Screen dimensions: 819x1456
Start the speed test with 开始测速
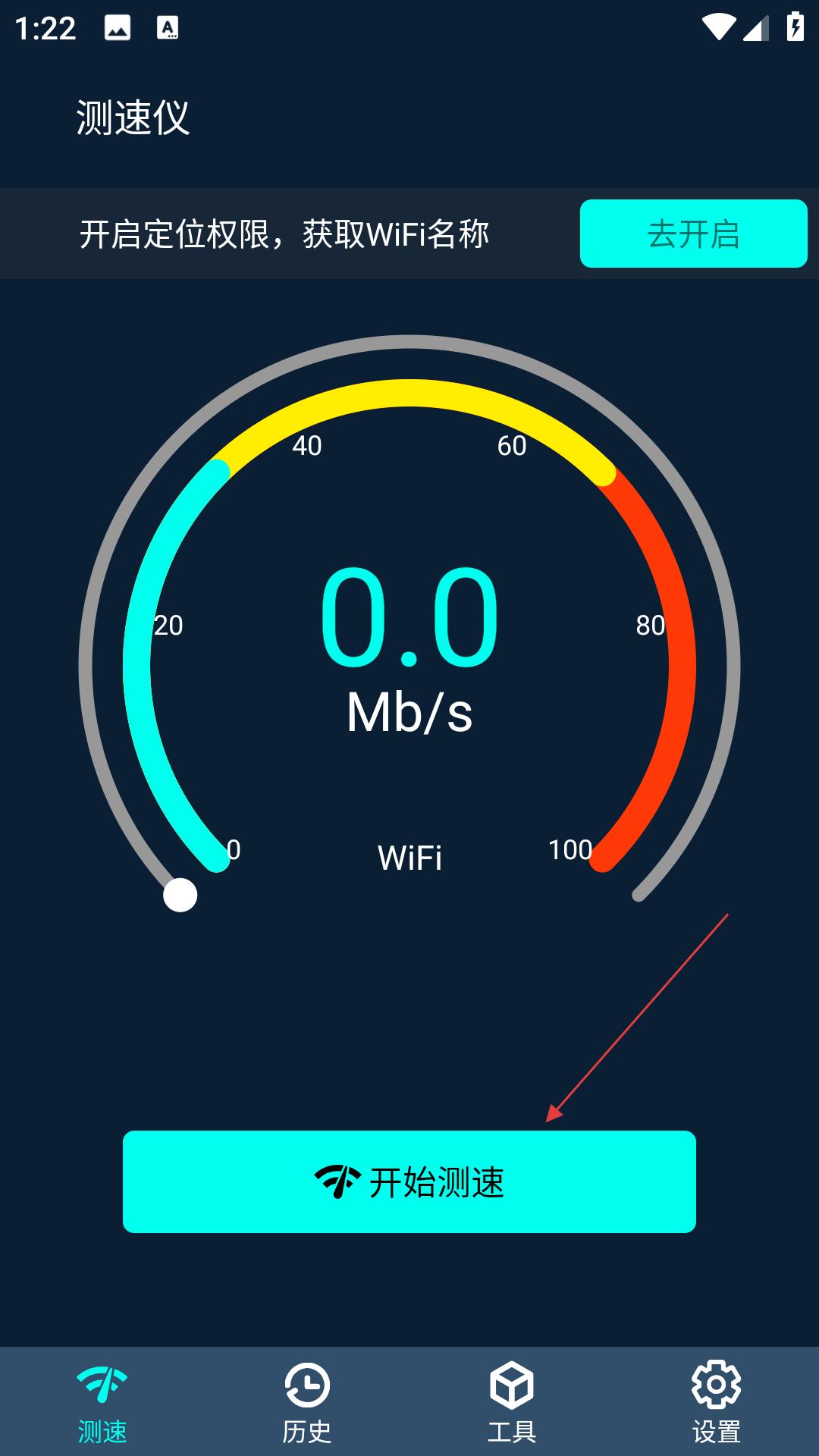click(409, 1181)
